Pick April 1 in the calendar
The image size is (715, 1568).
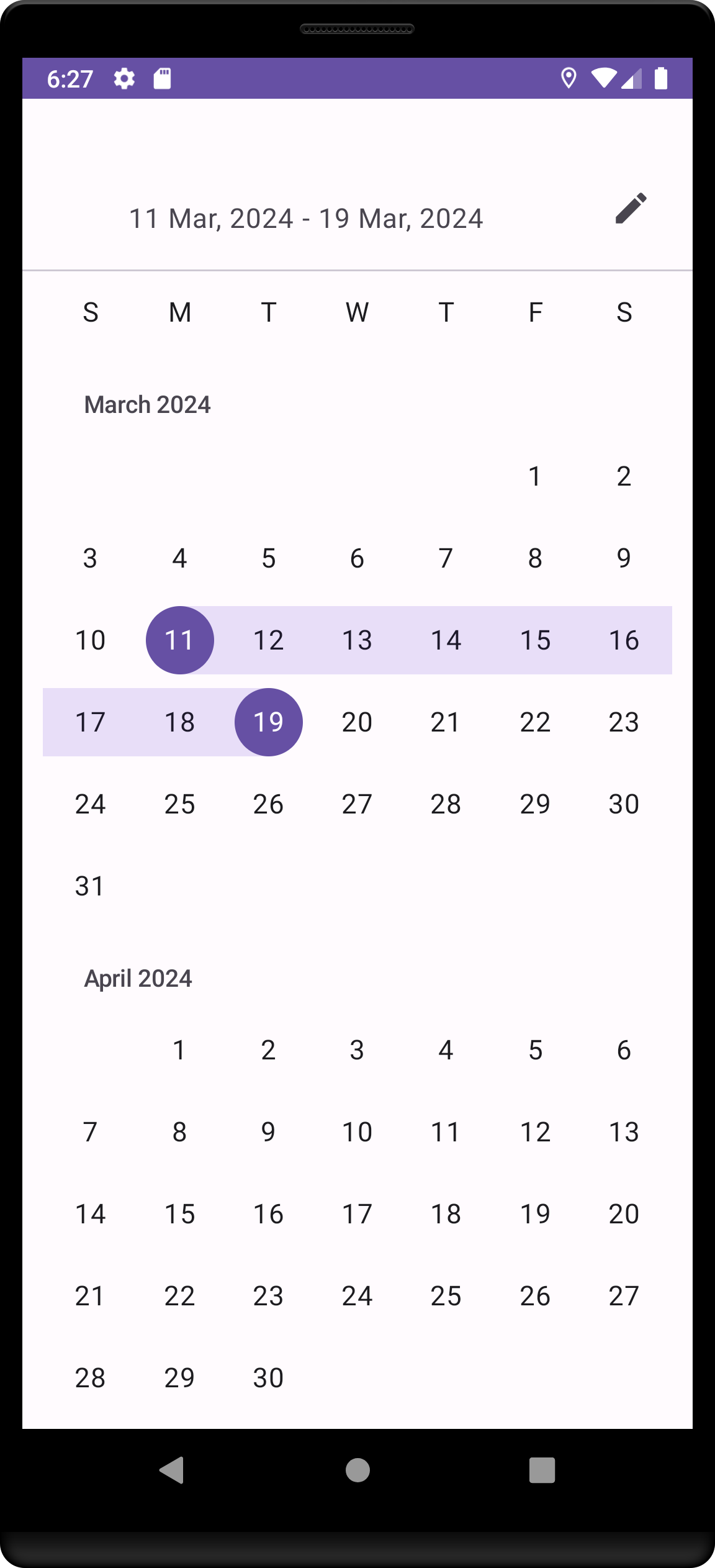pyautogui.click(x=180, y=1050)
